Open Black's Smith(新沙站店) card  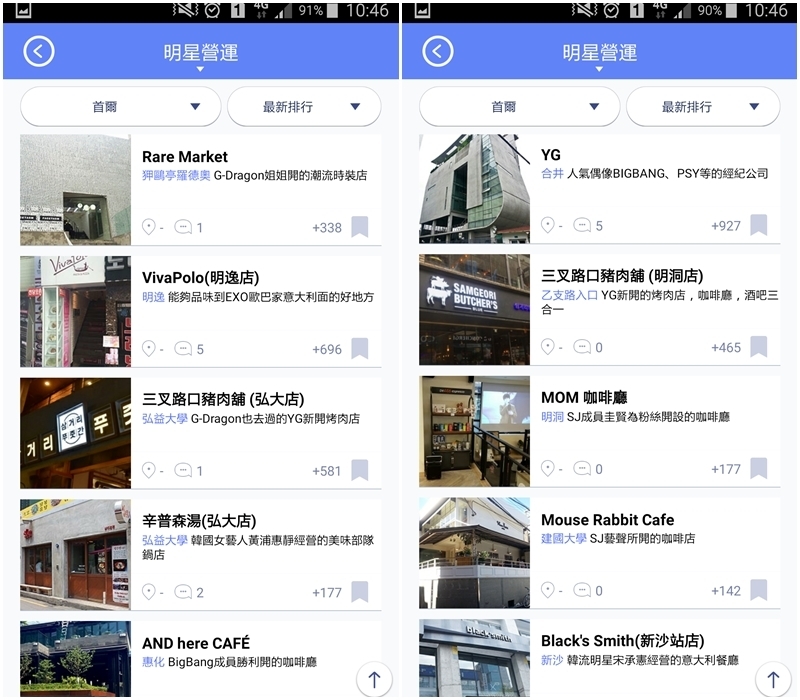[622, 641]
